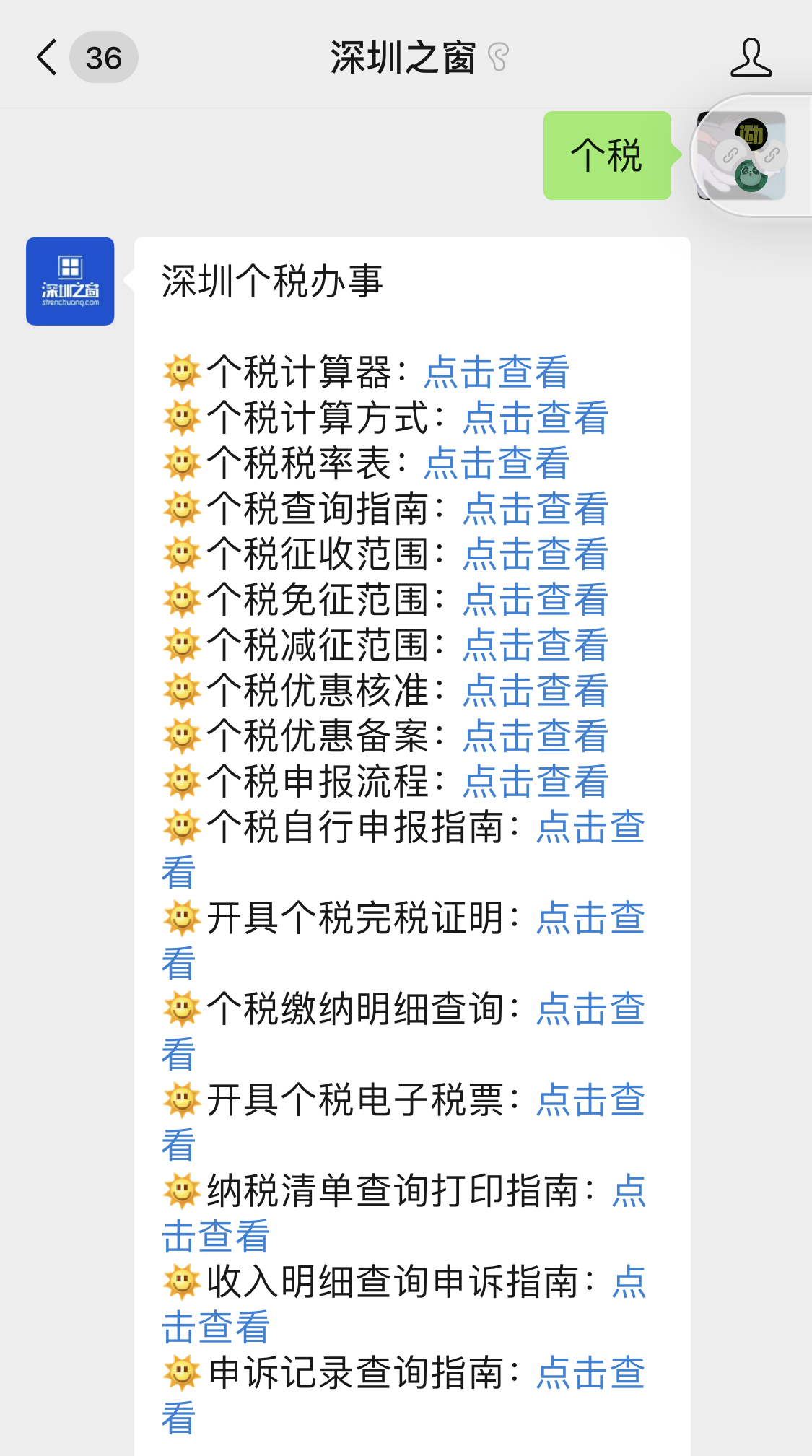Click the contact profile icon top right
This screenshot has height=1456, width=812.
click(751, 58)
